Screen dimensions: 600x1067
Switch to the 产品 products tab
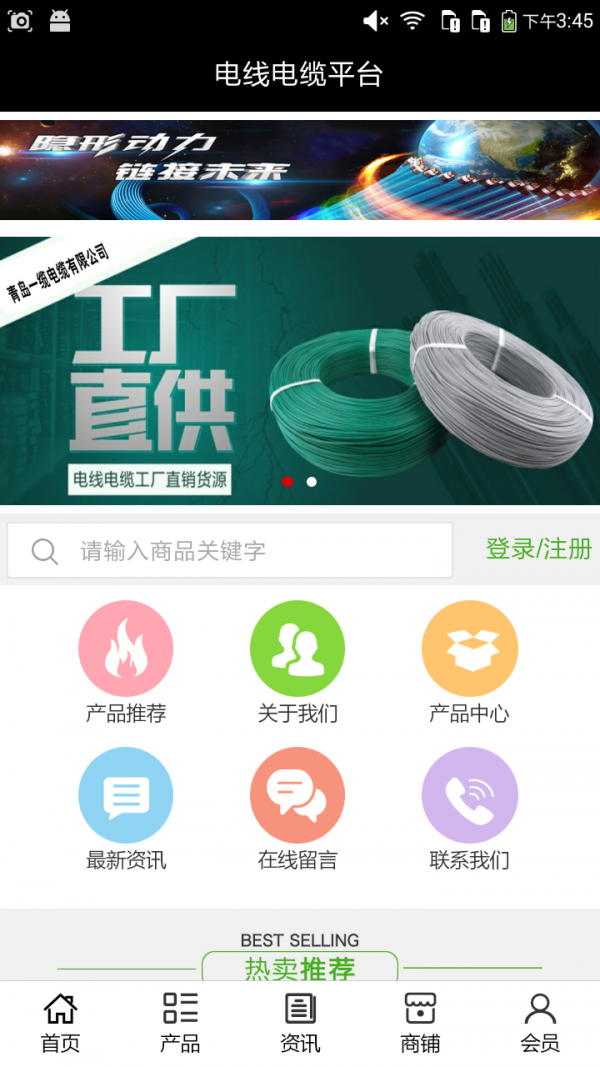(x=180, y=1022)
